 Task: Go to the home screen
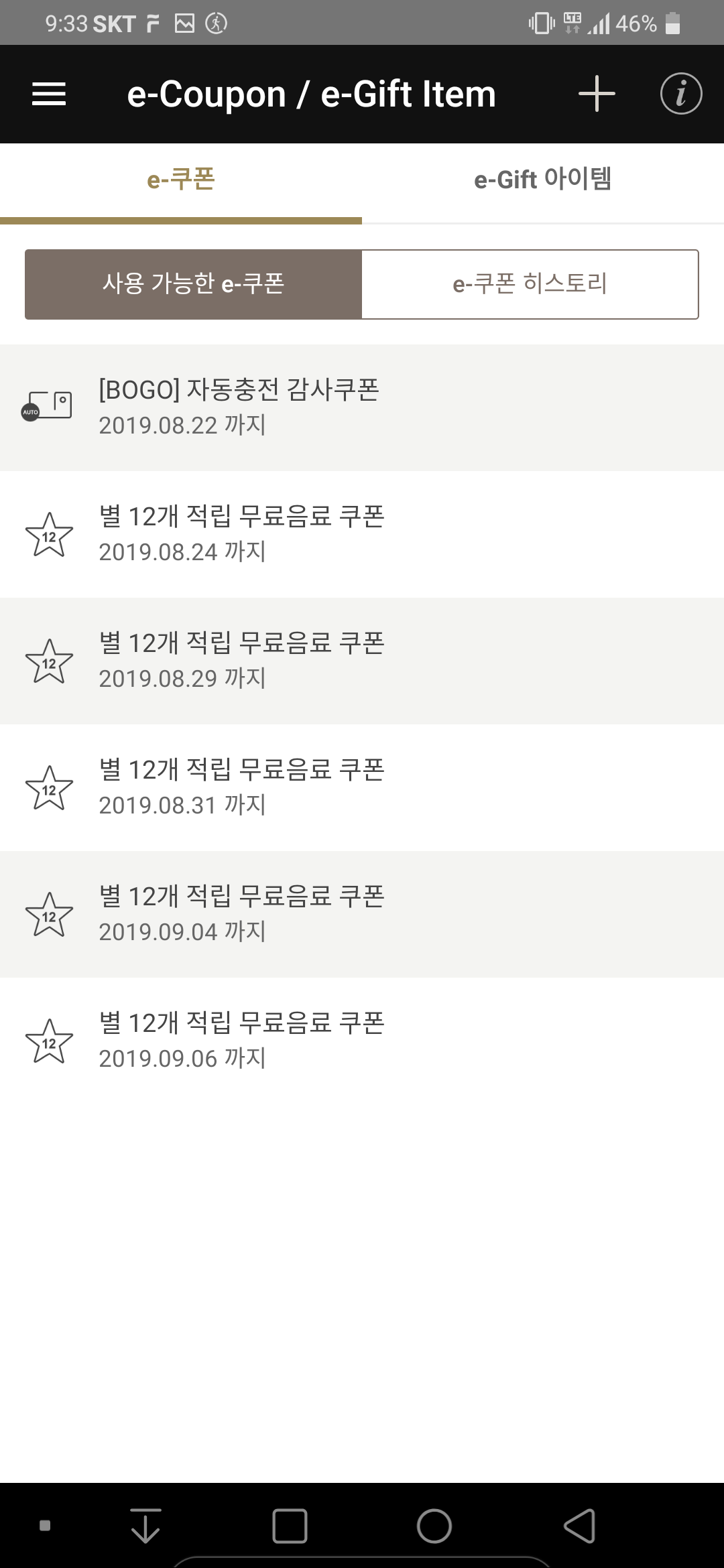coord(434,1526)
